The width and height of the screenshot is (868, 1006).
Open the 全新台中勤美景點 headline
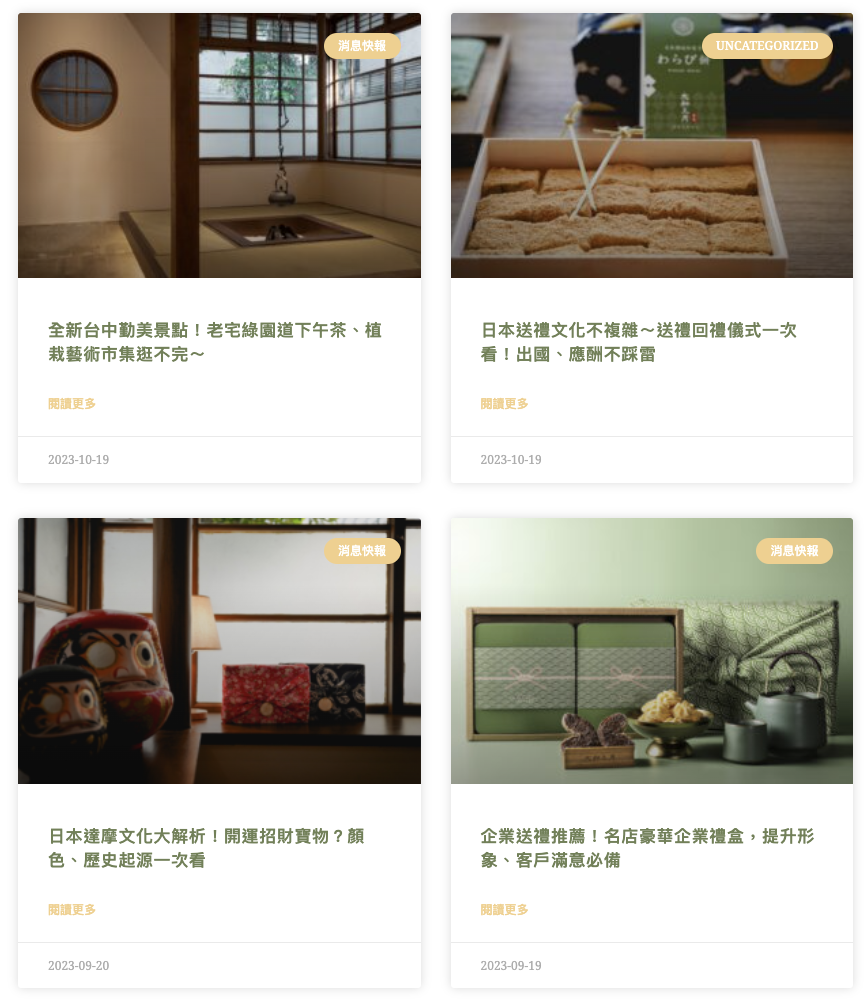(215, 342)
